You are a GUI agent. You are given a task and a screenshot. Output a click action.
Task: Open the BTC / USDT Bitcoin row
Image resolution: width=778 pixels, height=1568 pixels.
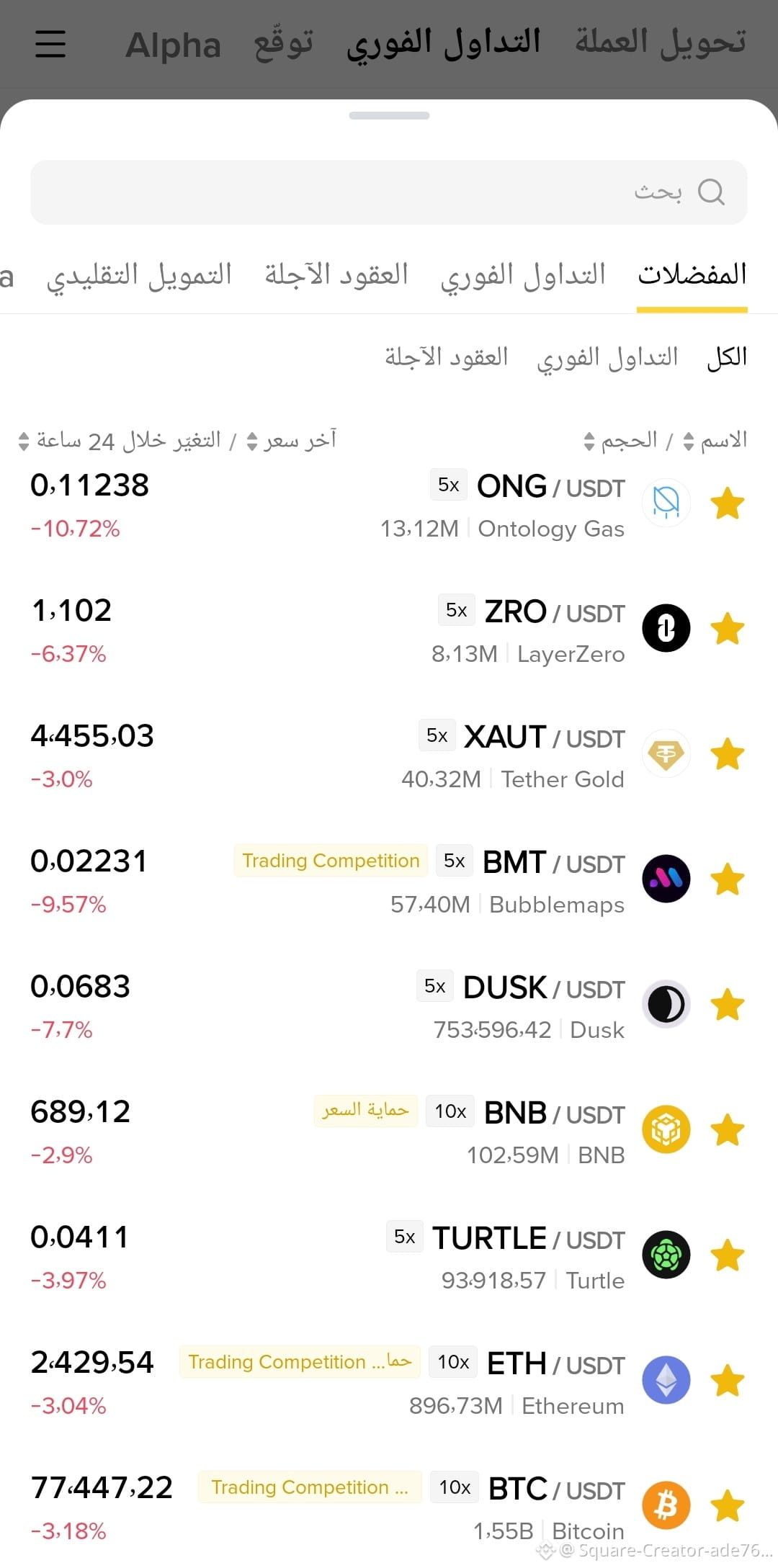click(x=389, y=1506)
